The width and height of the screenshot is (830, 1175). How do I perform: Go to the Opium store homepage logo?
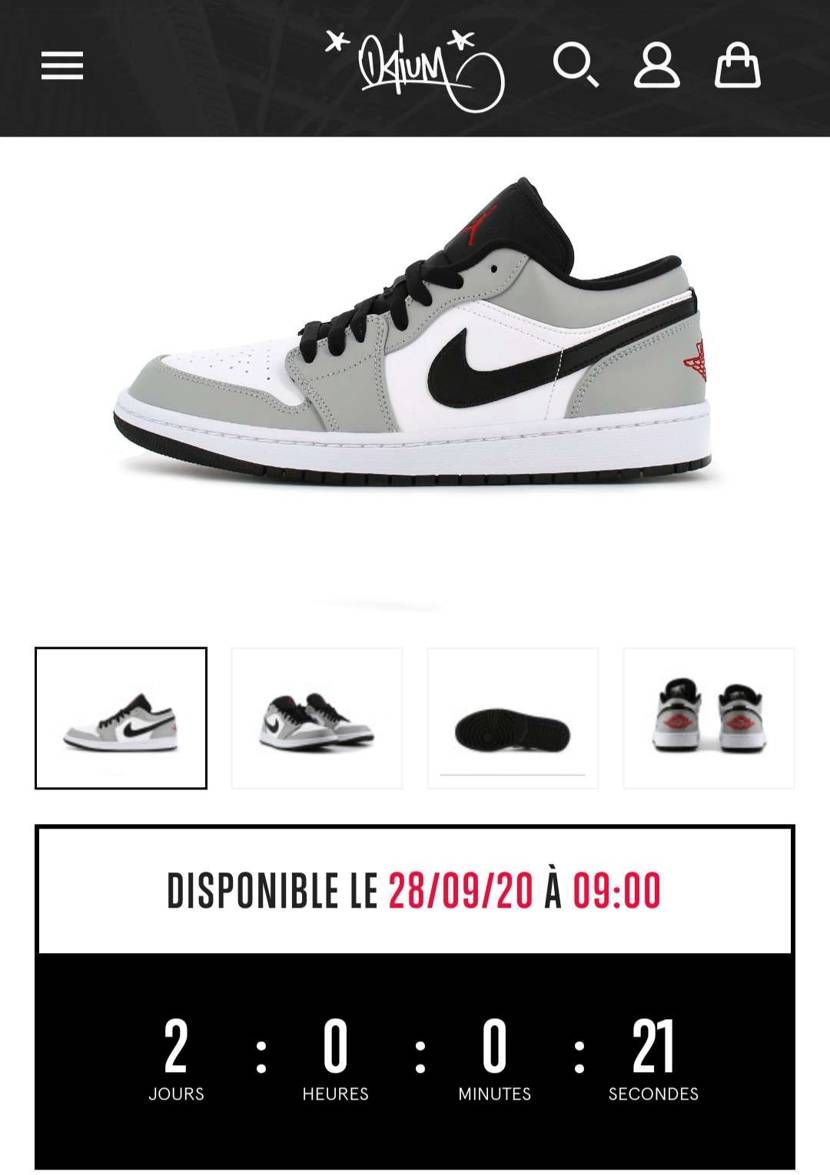(x=415, y=68)
